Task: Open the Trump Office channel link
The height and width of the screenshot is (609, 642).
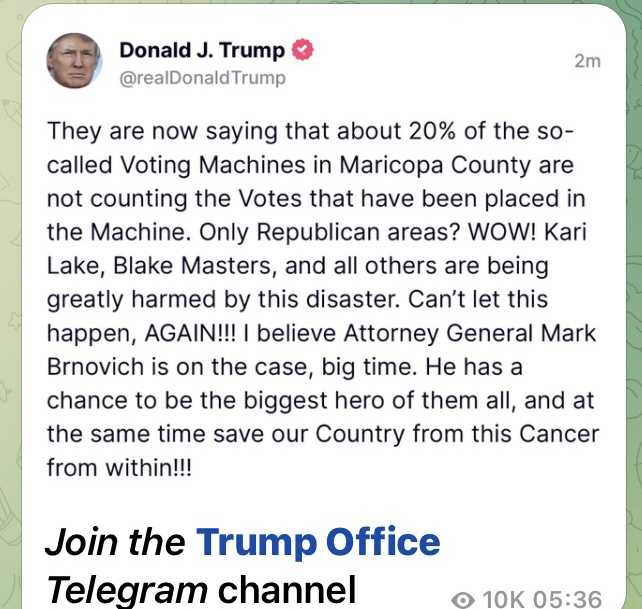Action: click(x=318, y=543)
